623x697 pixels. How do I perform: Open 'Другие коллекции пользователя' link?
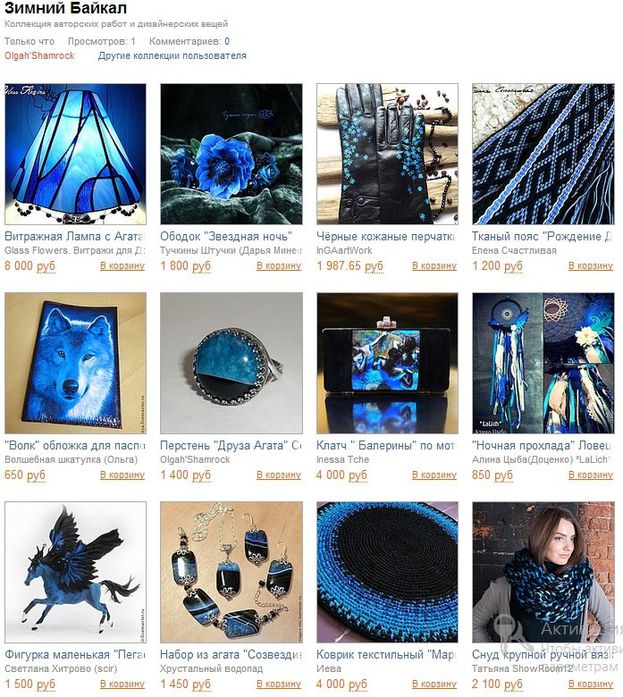coord(171,56)
